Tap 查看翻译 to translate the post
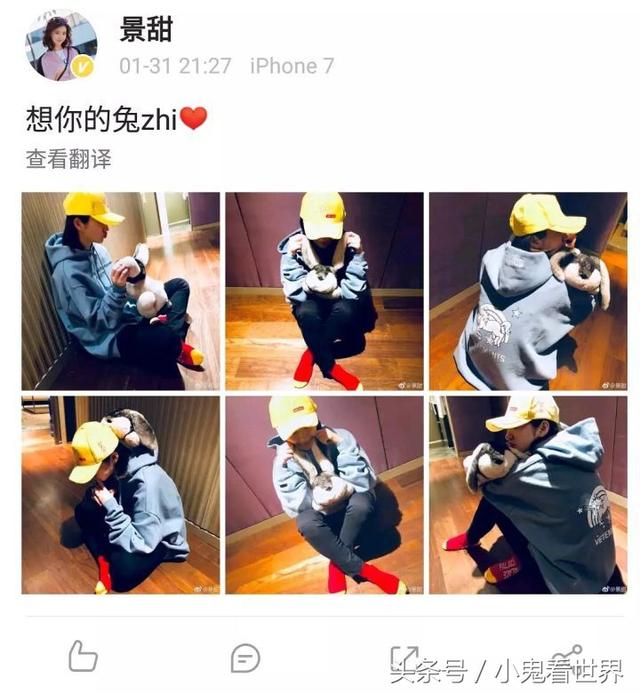Image resolution: width=640 pixels, height=694 pixels. 68,158
